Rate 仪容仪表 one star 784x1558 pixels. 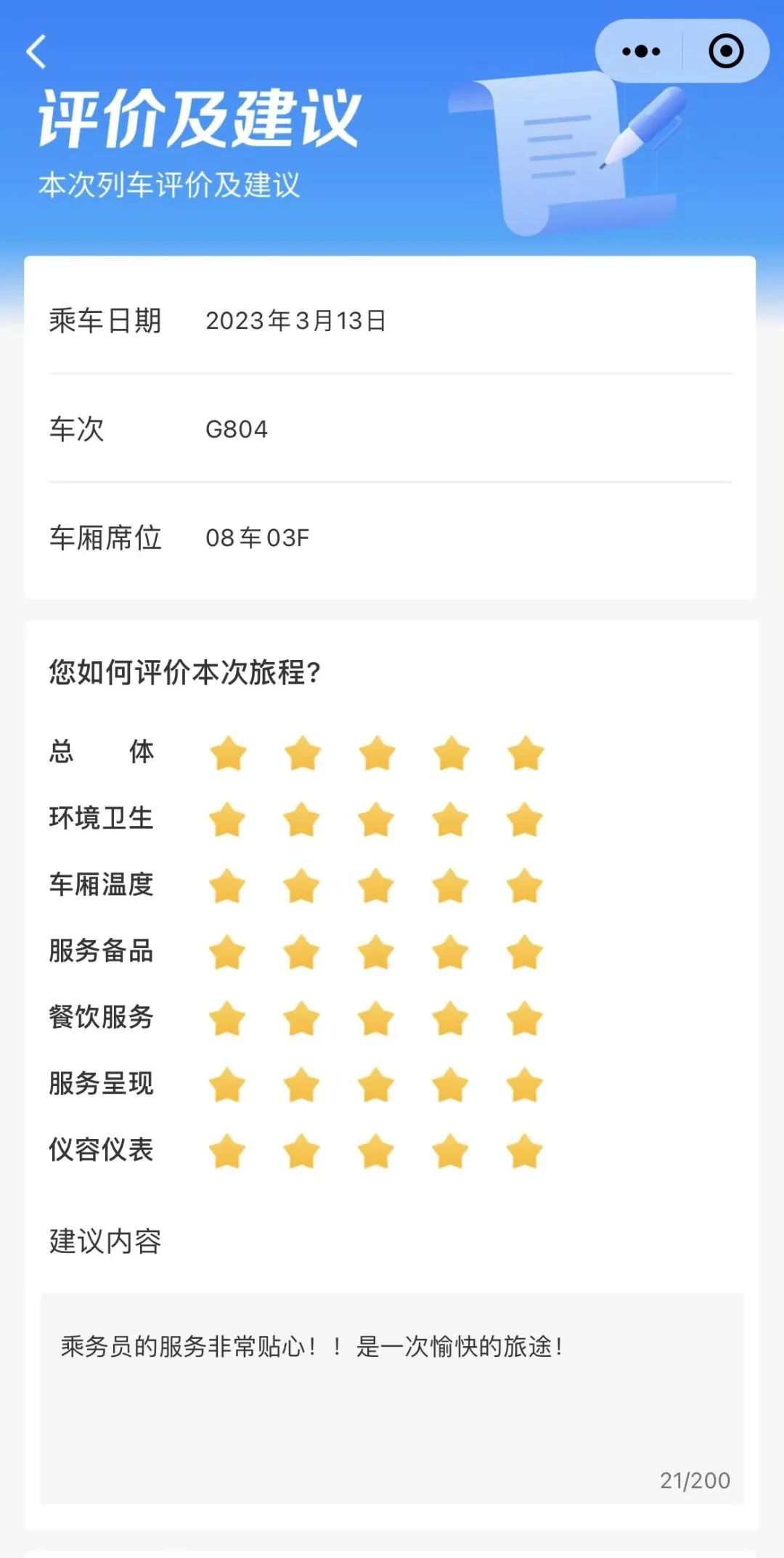pos(227,1151)
